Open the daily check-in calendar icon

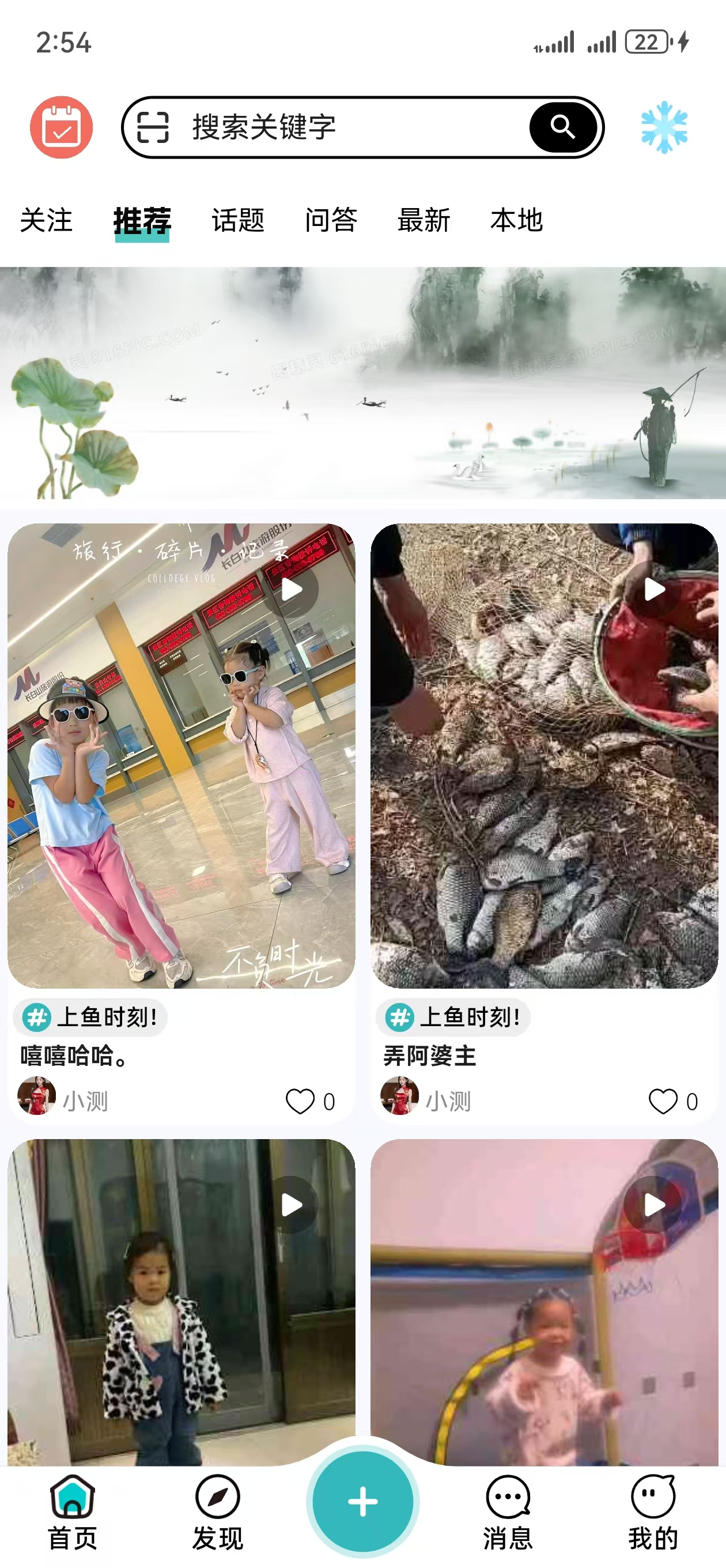click(x=62, y=127)
